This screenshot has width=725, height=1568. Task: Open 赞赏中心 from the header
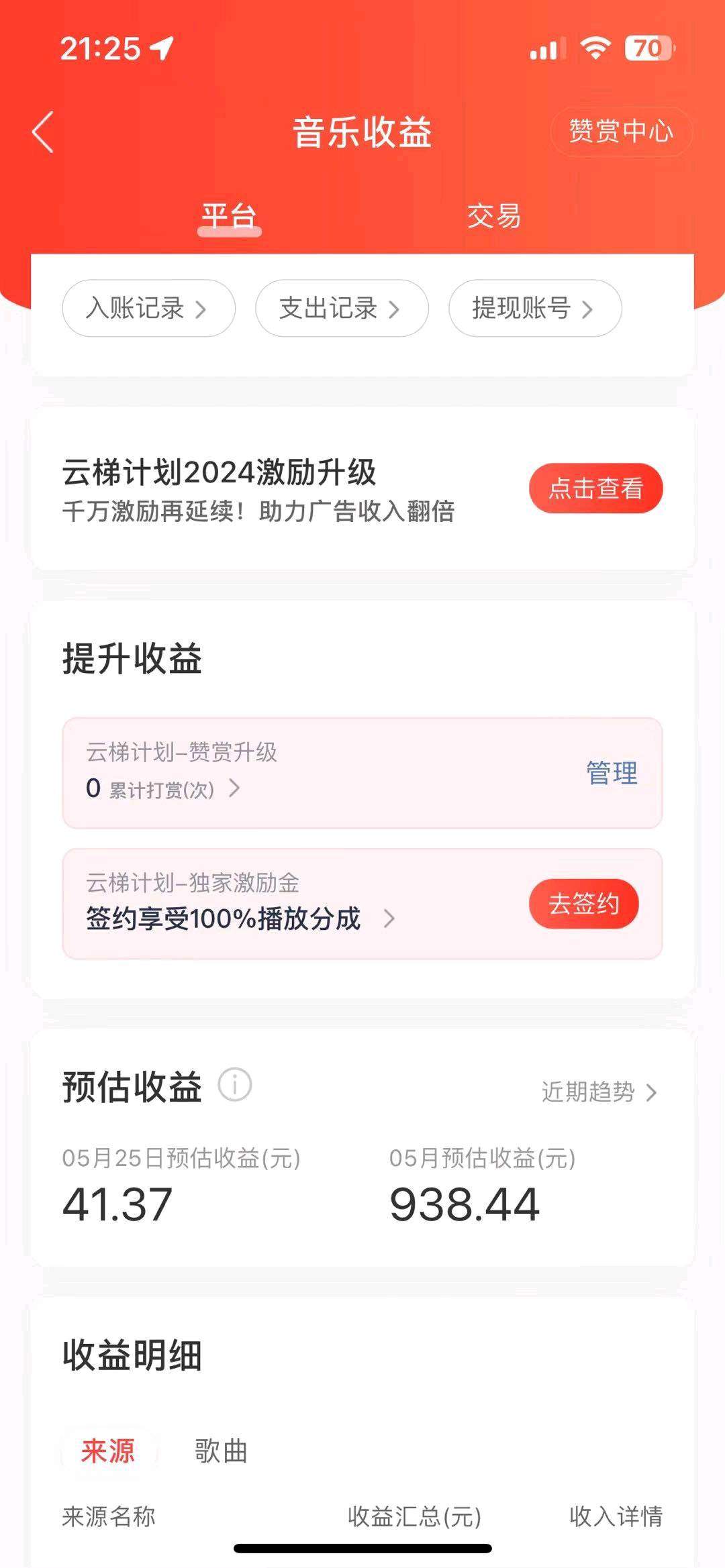point(620,131)
